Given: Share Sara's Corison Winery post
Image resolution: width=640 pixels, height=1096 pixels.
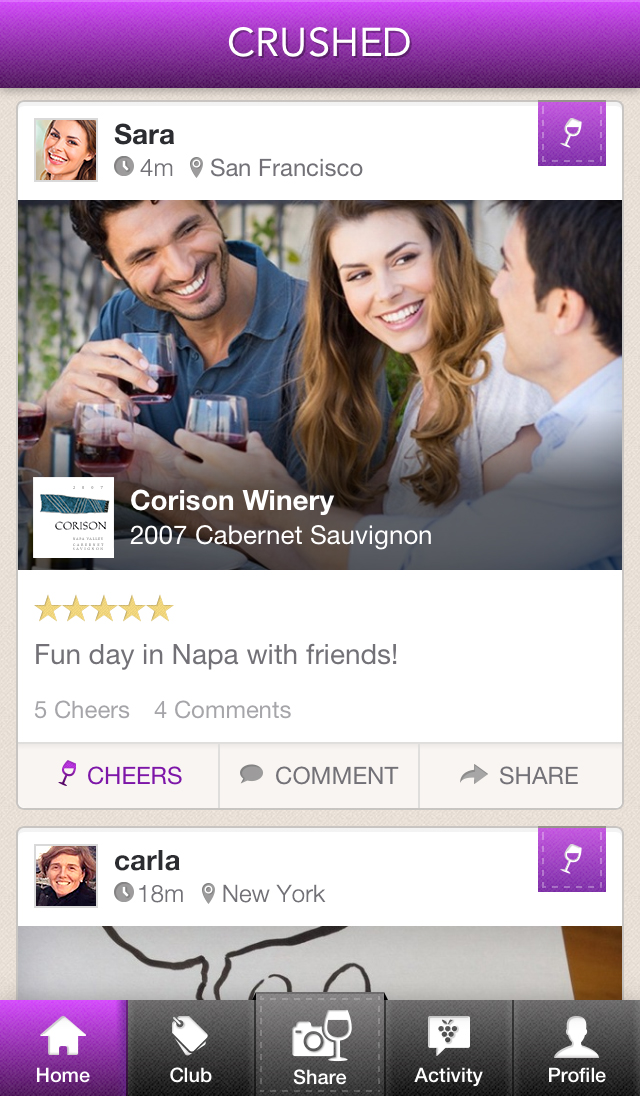Looking at the screenshot, I should (520, 775).
